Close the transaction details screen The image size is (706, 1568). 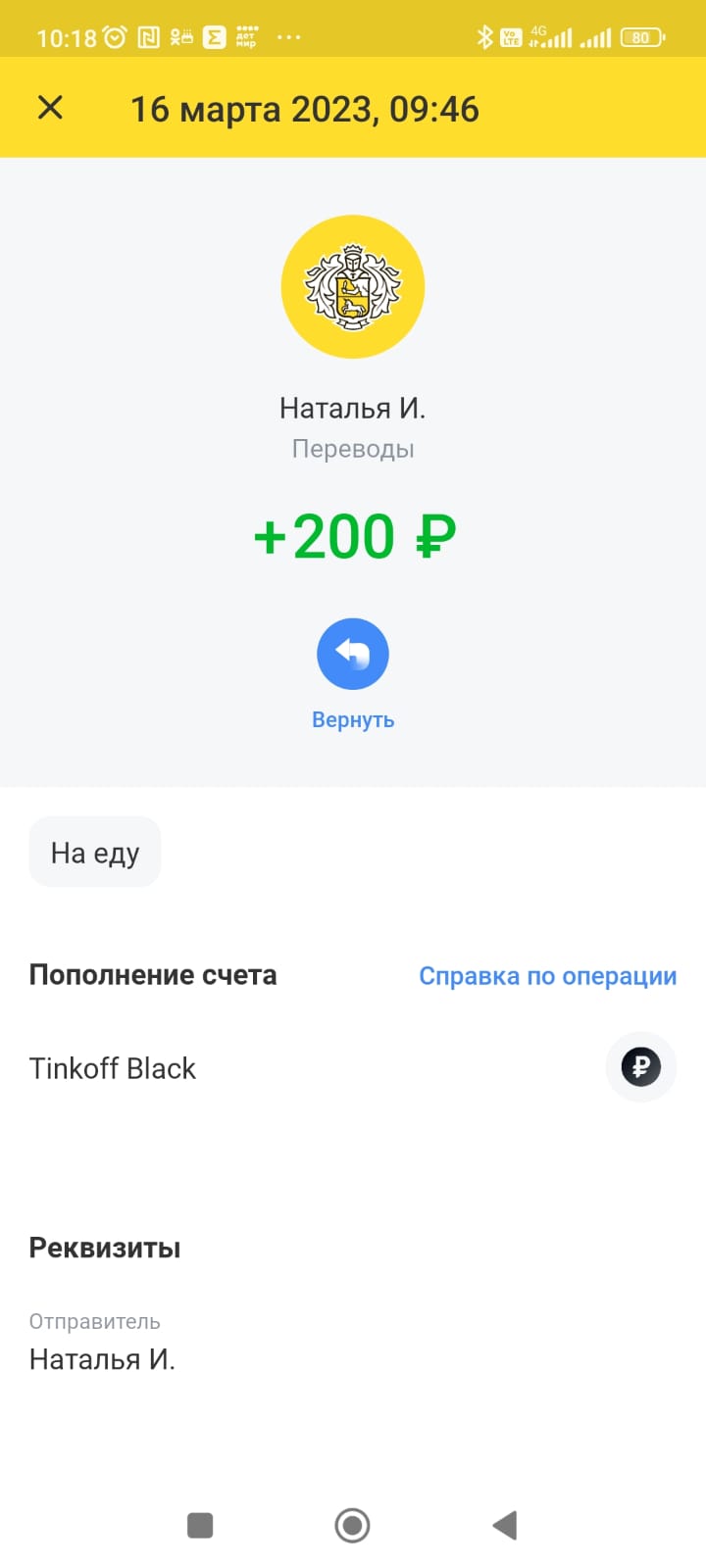50,108
